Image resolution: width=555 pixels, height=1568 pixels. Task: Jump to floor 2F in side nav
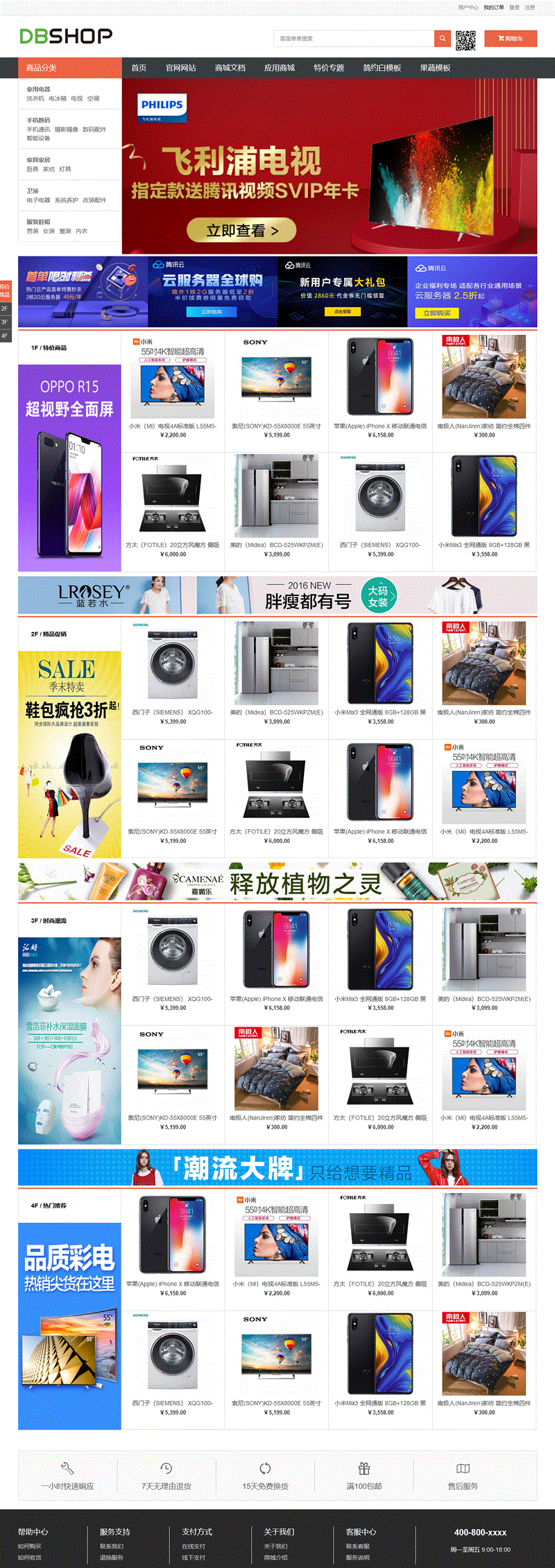coord(5,308)
